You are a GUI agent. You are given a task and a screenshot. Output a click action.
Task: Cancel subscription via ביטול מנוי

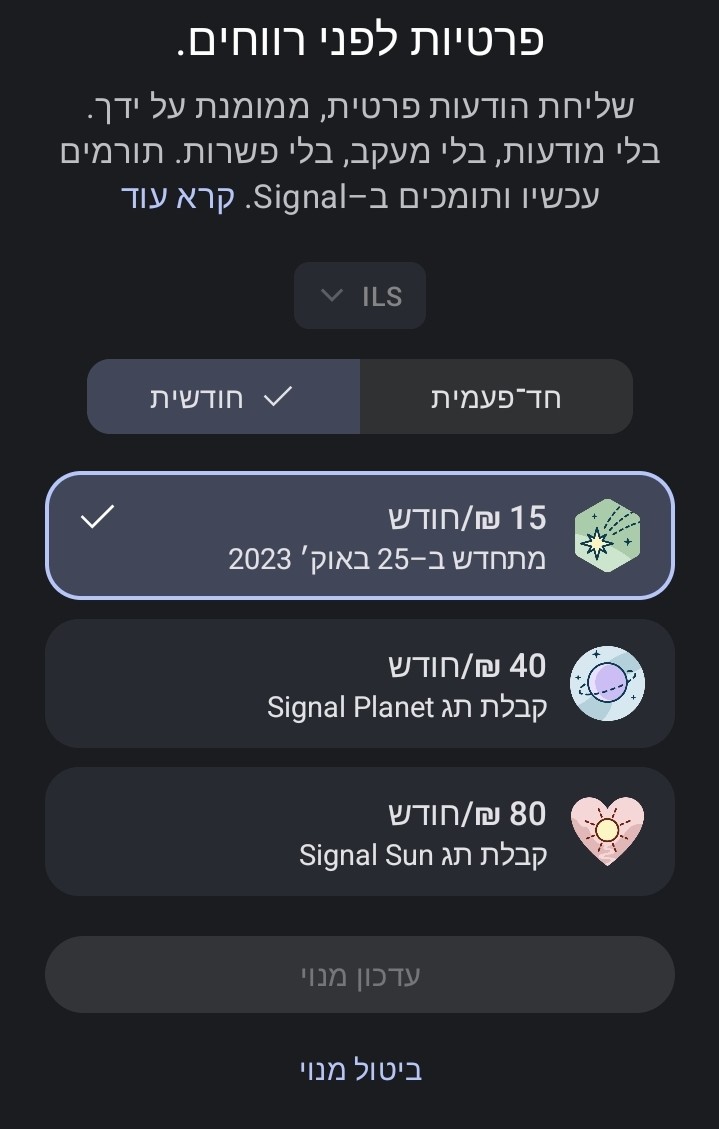(360, 1069)
